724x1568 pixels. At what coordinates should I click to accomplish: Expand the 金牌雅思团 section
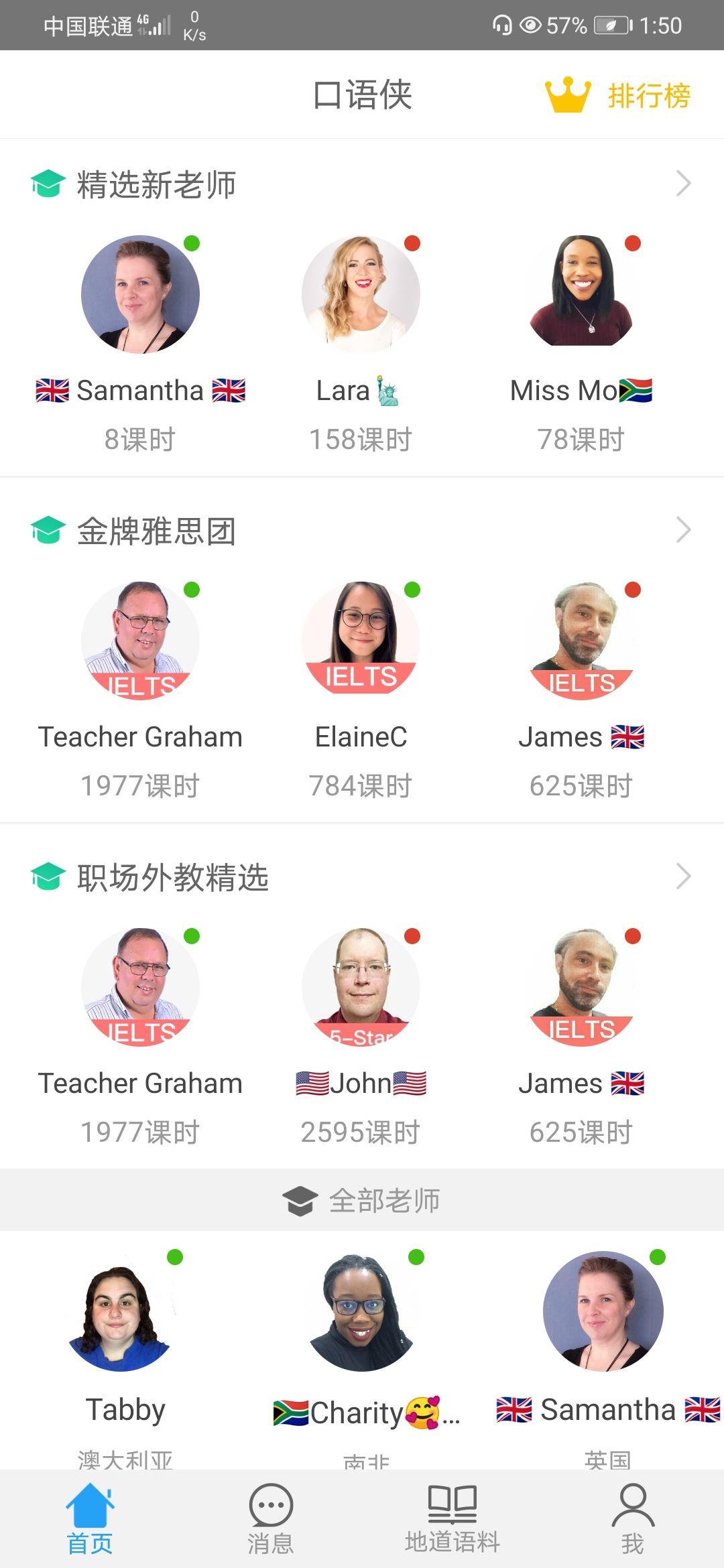tap(682, 530)
